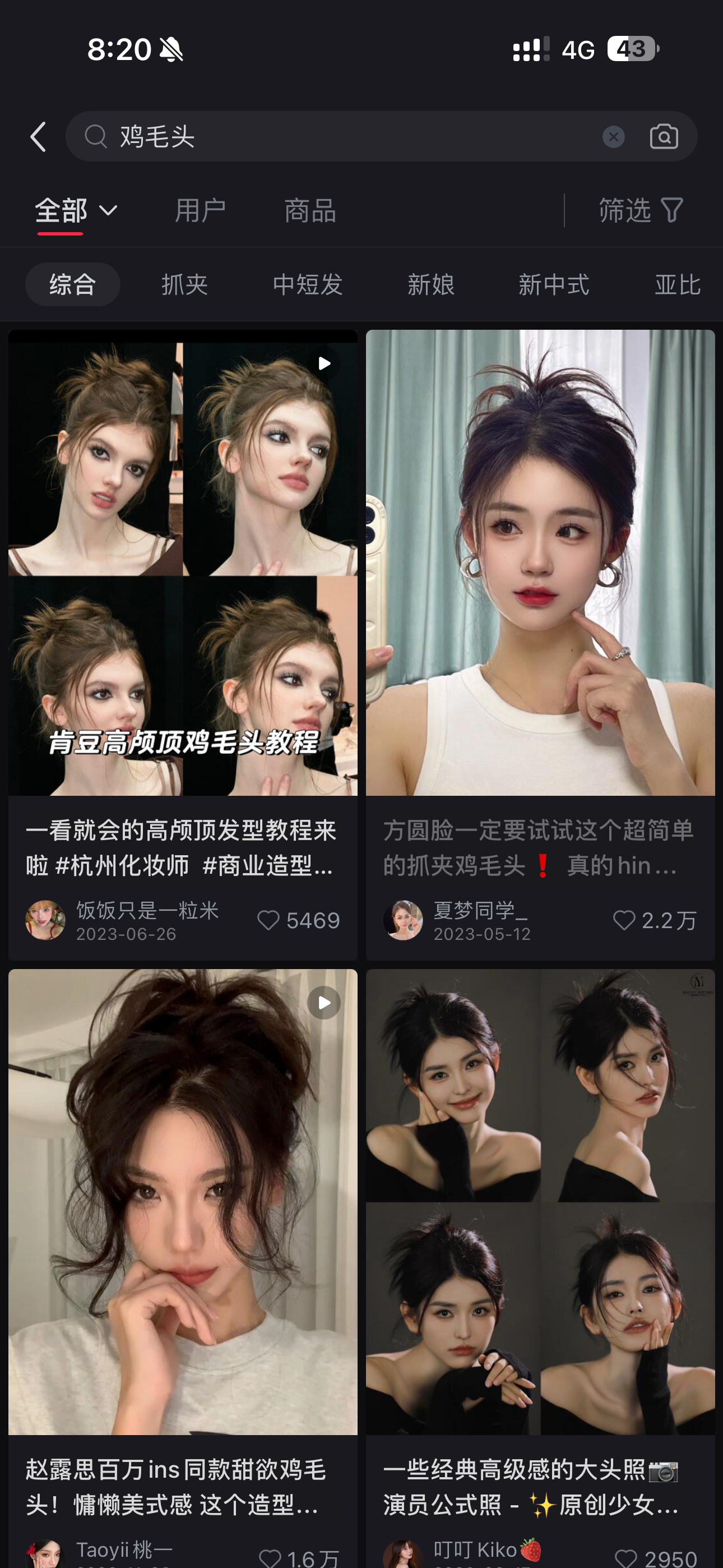Filter results by 新娘
This screenshot has width=723, height=1568.
pyautogui.click(x=431, y=284)
